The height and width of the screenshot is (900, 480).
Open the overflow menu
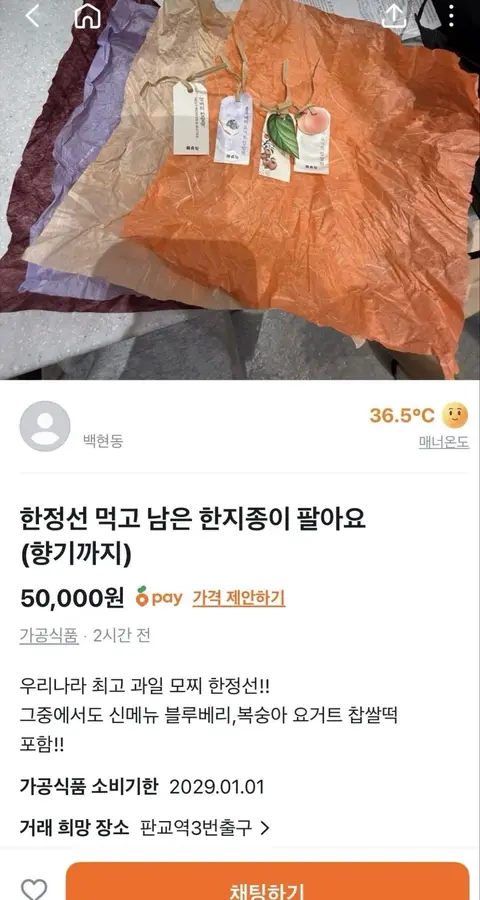click(451, 16)
